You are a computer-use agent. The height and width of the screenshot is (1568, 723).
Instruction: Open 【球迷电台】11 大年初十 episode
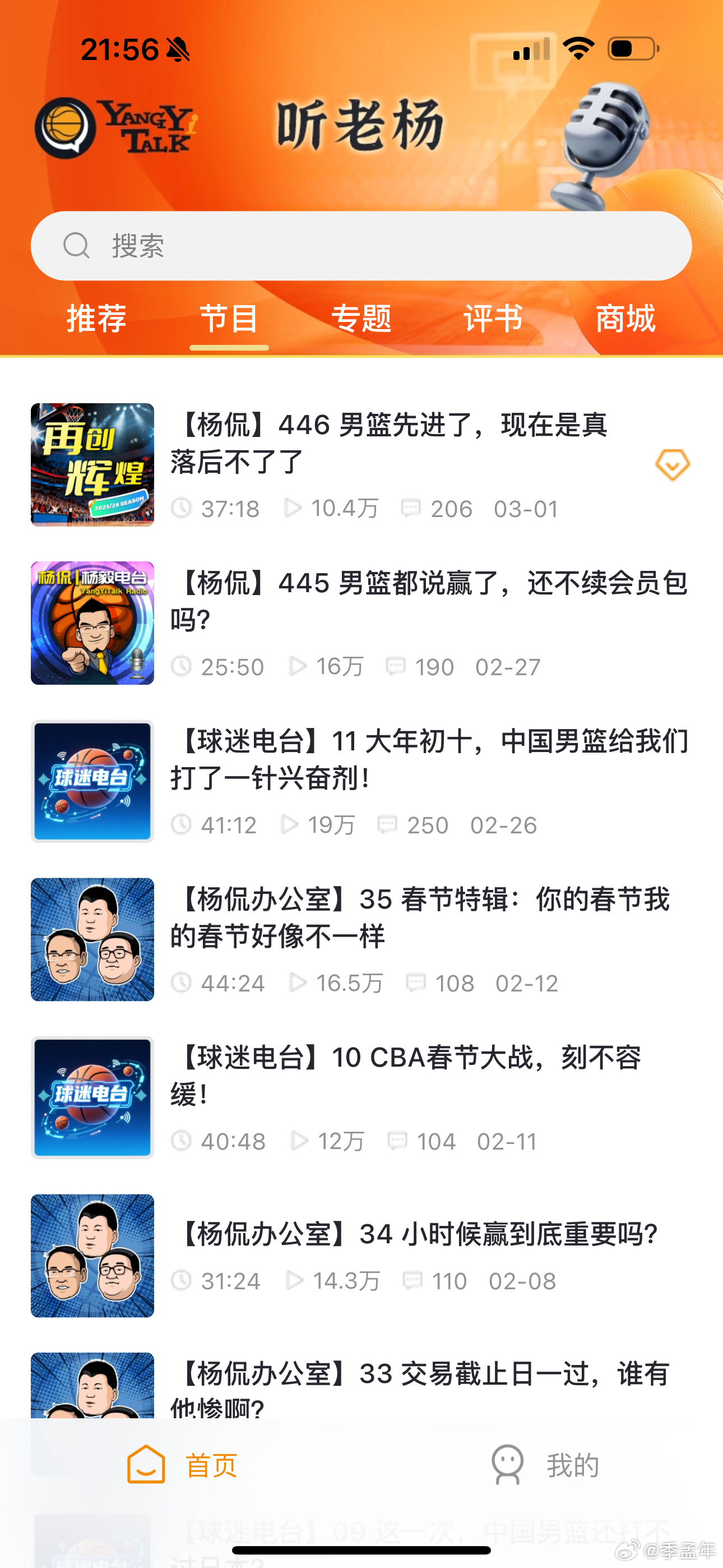(426, 759)
